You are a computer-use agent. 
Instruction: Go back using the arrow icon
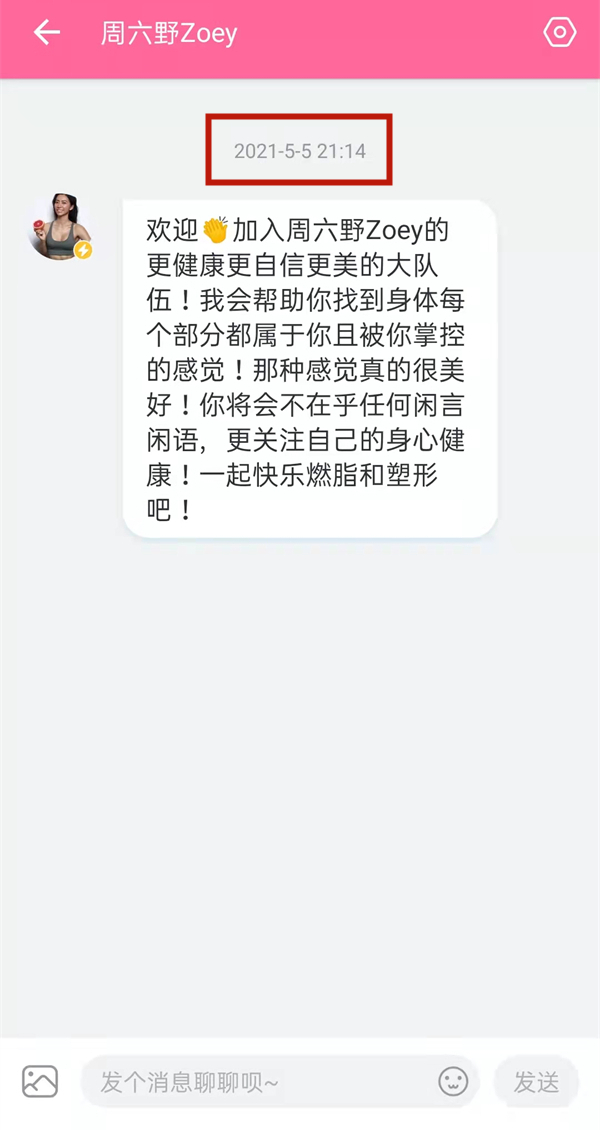[x=47, y=33]
